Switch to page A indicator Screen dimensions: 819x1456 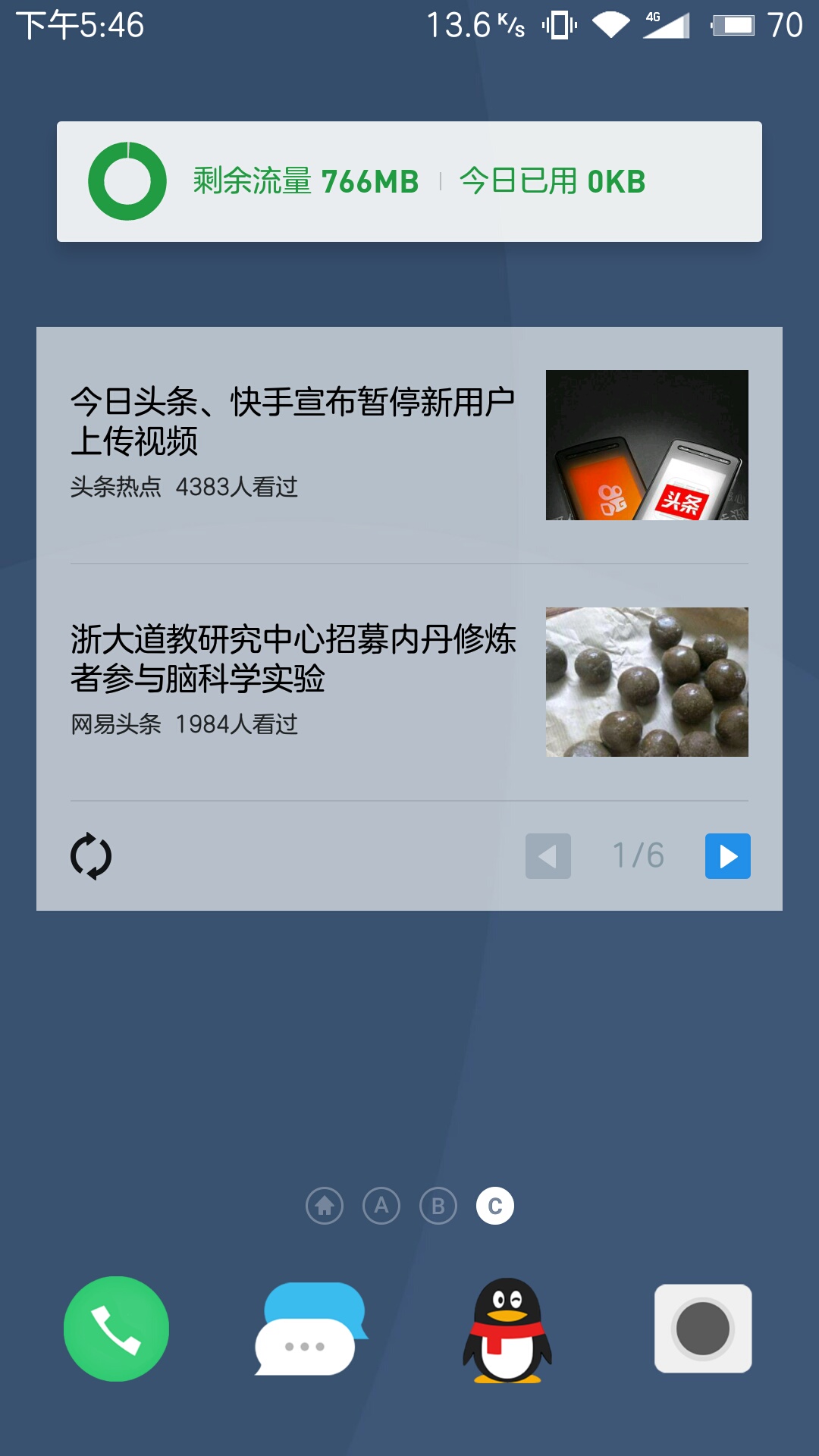coord(381,1206)
